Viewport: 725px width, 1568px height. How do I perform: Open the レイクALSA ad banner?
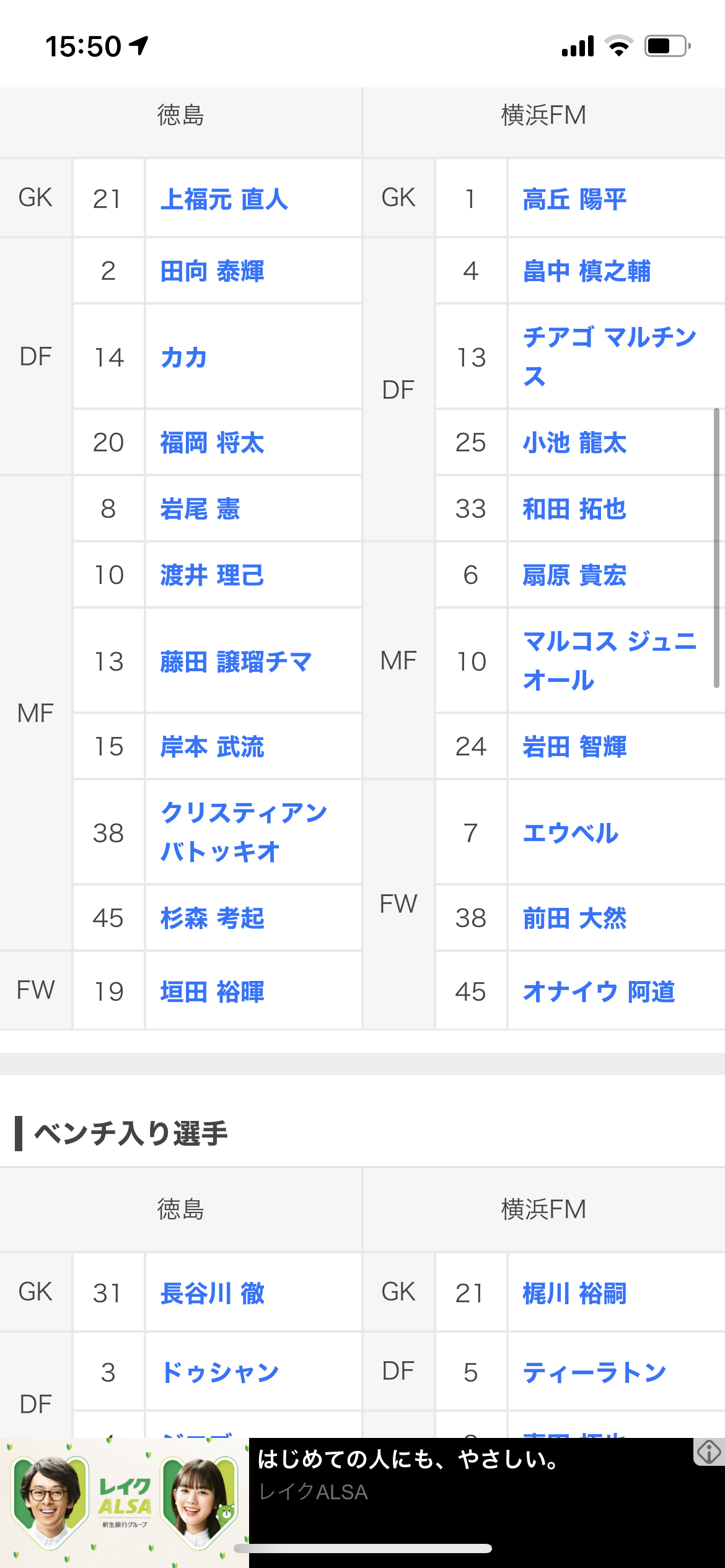tap(434, 1486)
